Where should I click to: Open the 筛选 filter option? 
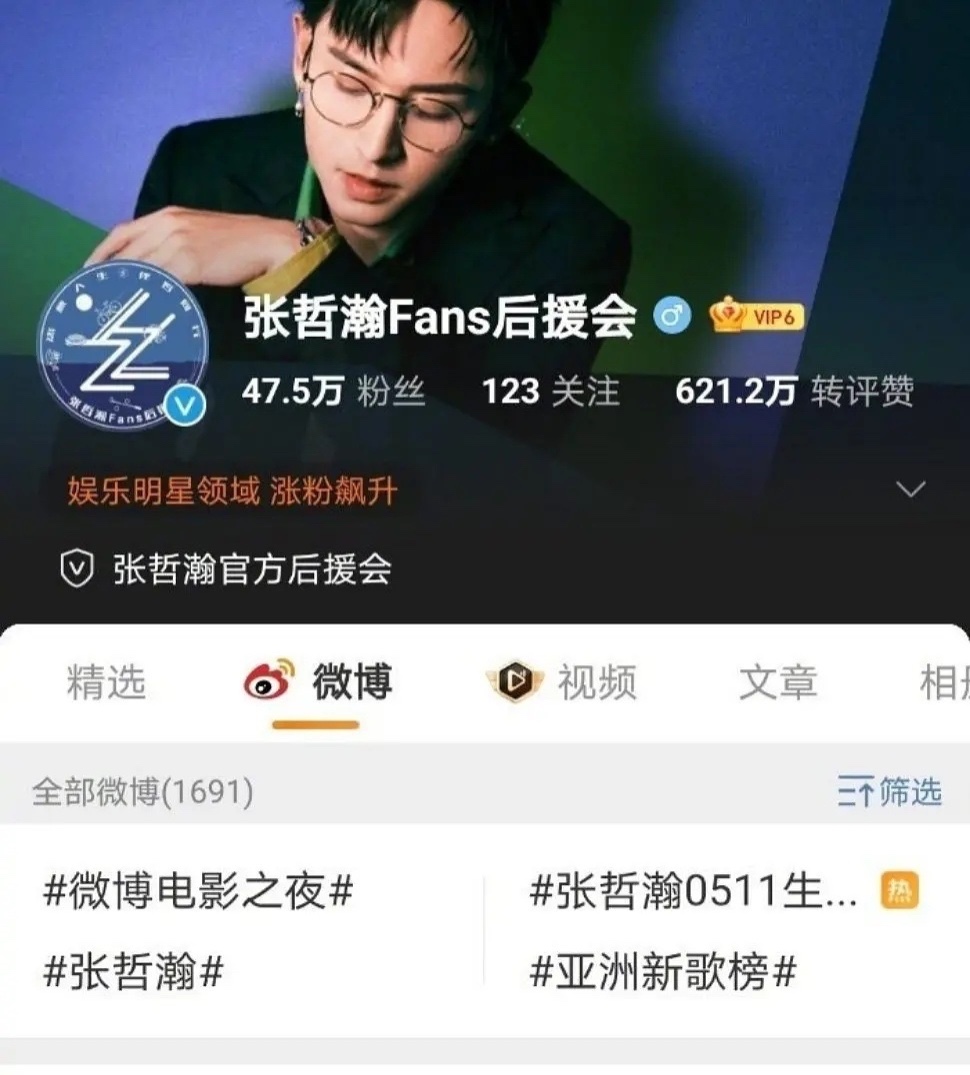pos(889,792)
